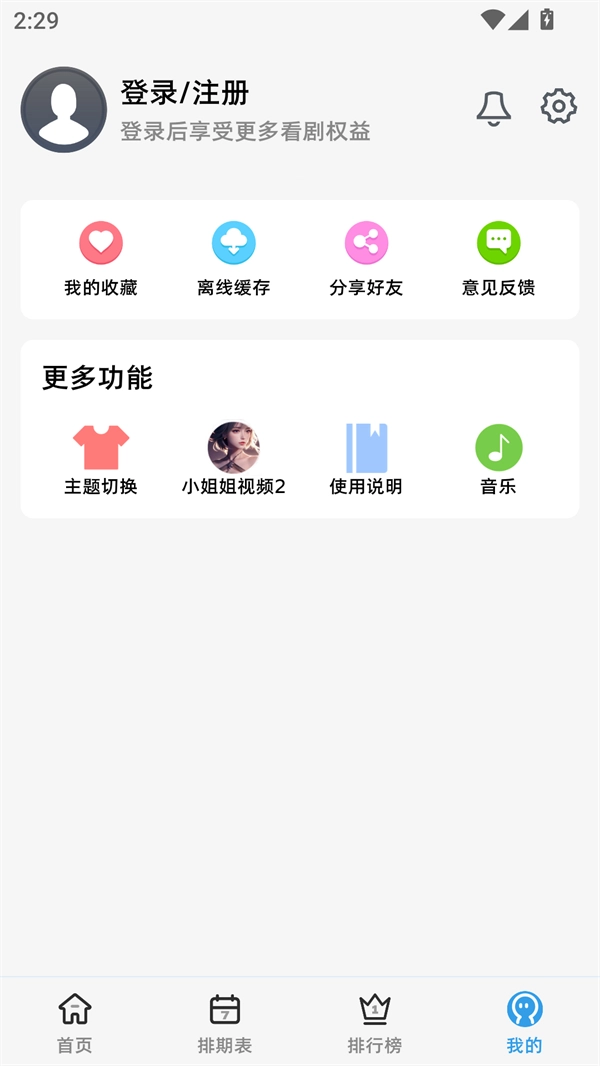Tap the profile avatar placeholder
The height and width of the screenshot is (1066, 600).
[x=63, y=110]
